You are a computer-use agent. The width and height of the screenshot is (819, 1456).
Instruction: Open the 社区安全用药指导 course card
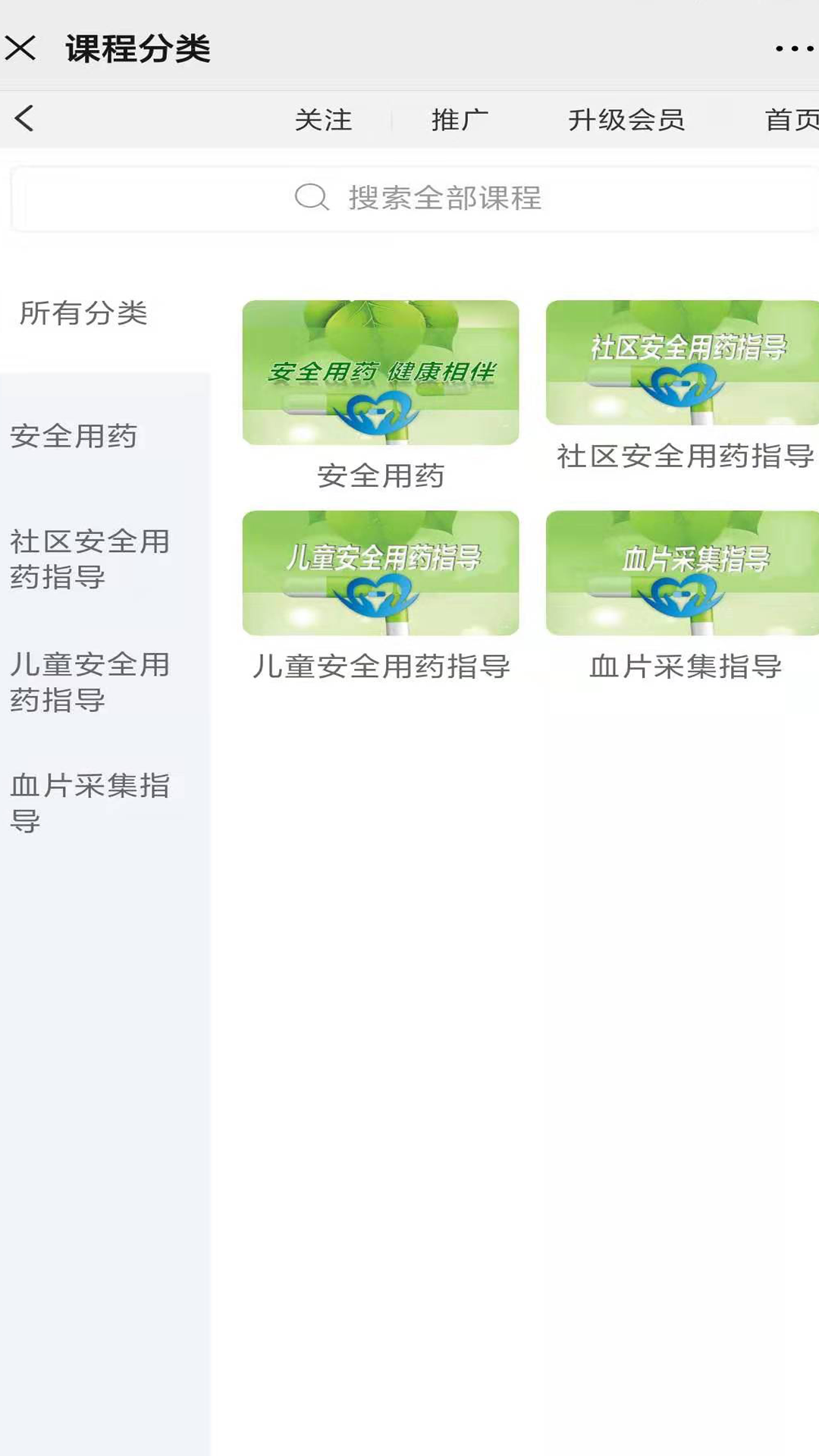tap(682, 364)
